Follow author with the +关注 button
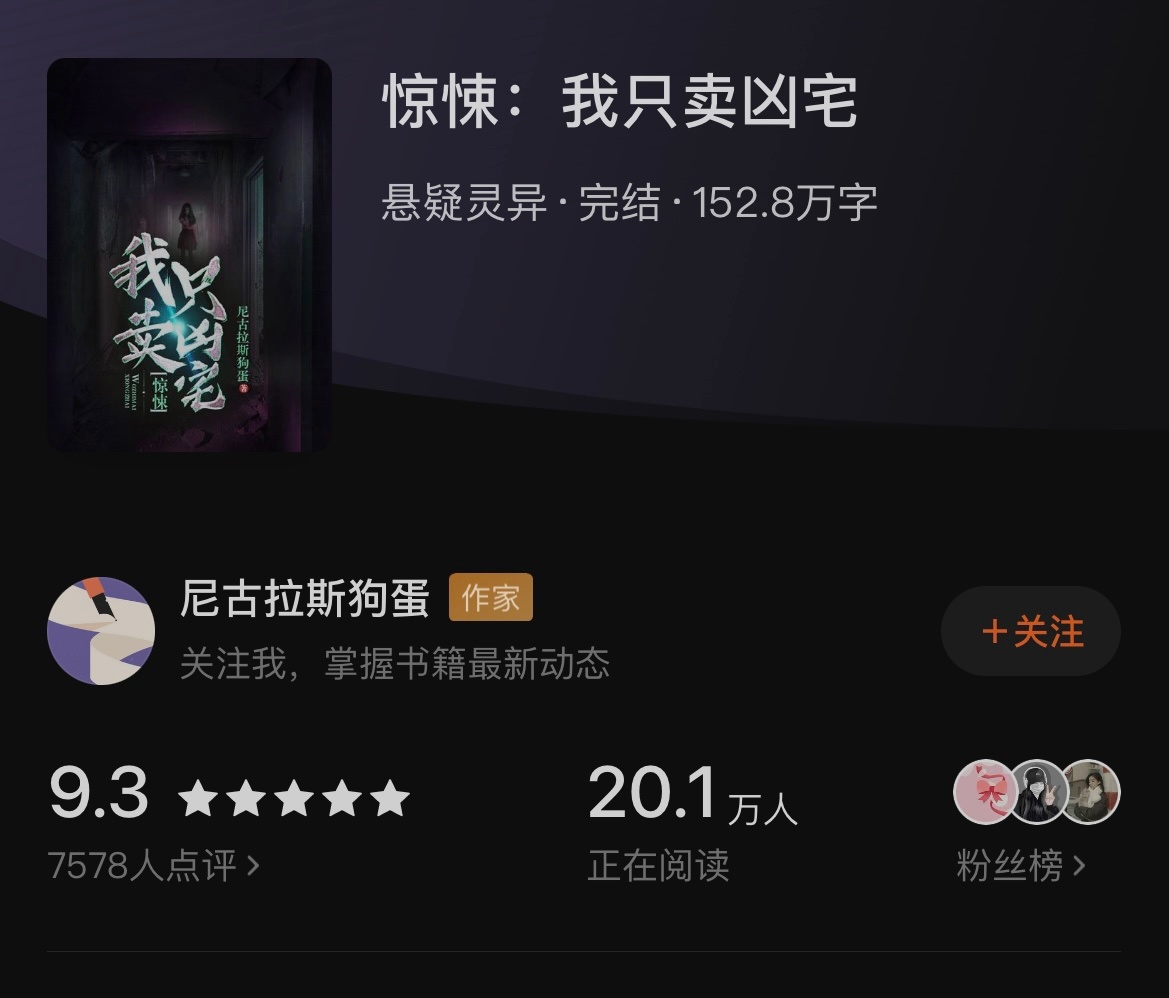The width and height of the screenshot is (1169, 998). pyautogui.click(x=1030, y=632)
